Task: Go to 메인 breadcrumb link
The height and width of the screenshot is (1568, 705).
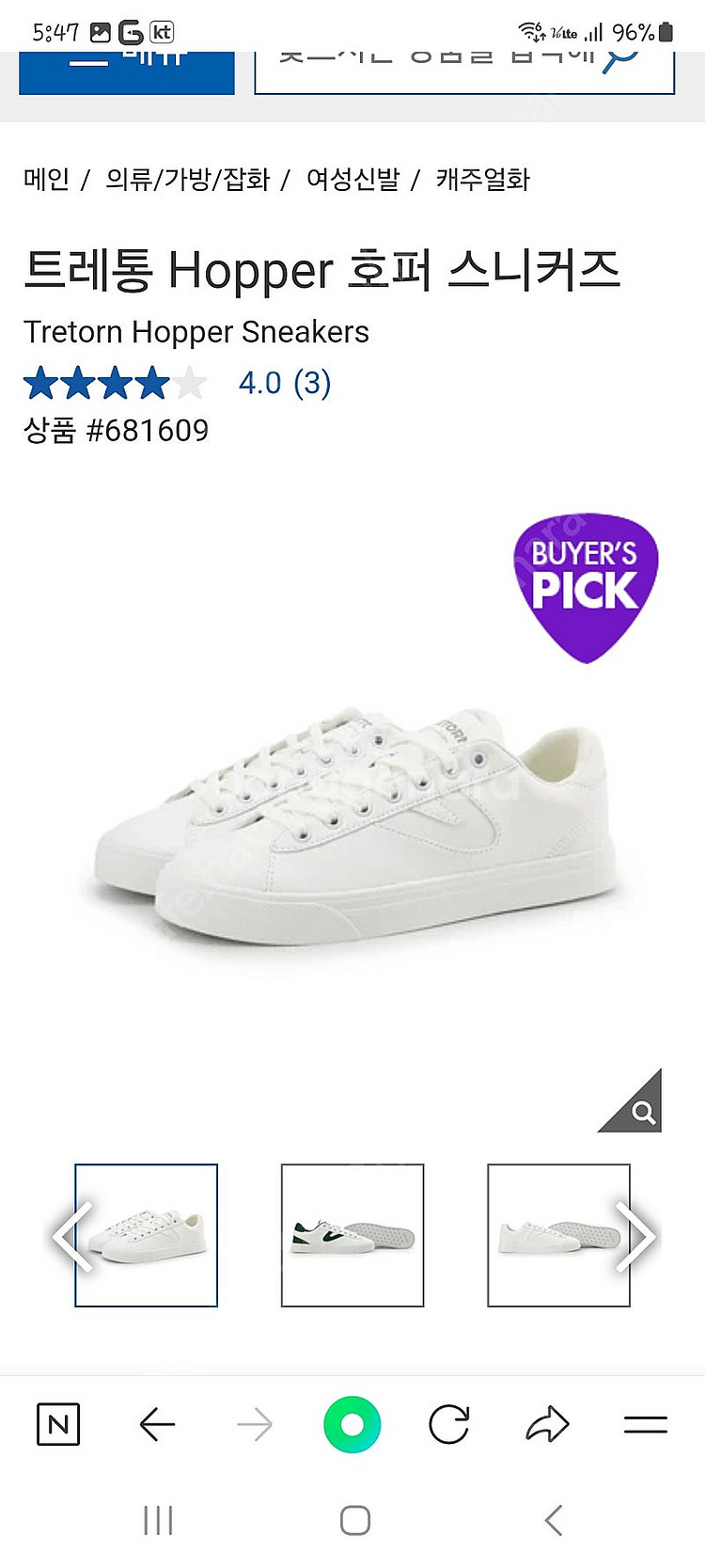Action: [x=46, y=179]
